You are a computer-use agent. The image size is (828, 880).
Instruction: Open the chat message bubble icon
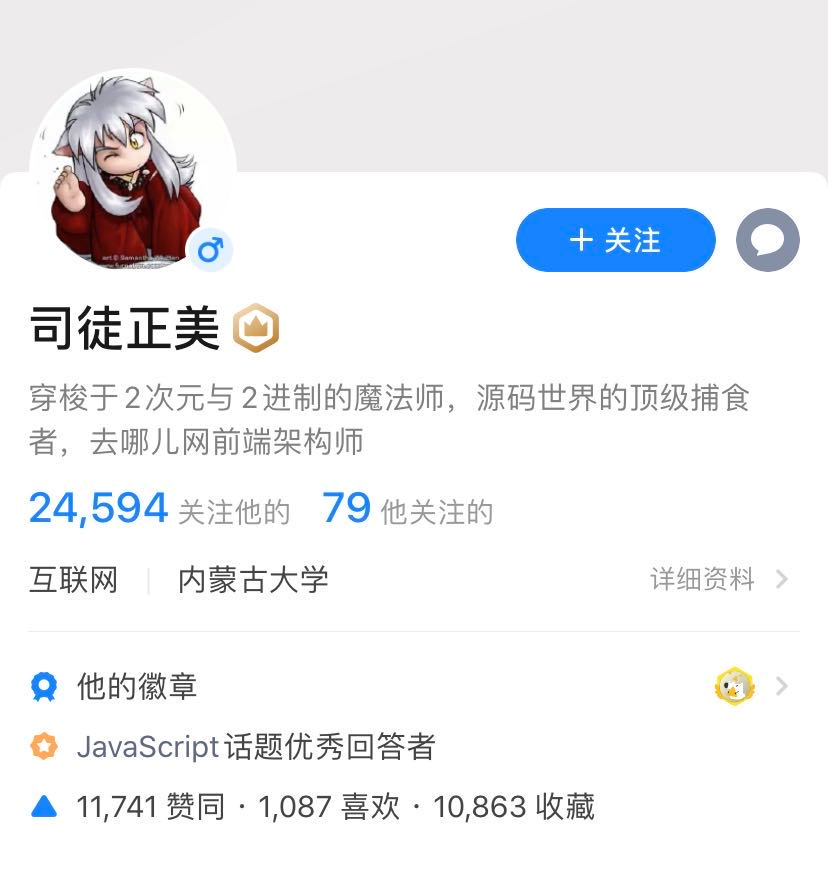(x=768, y=240)
